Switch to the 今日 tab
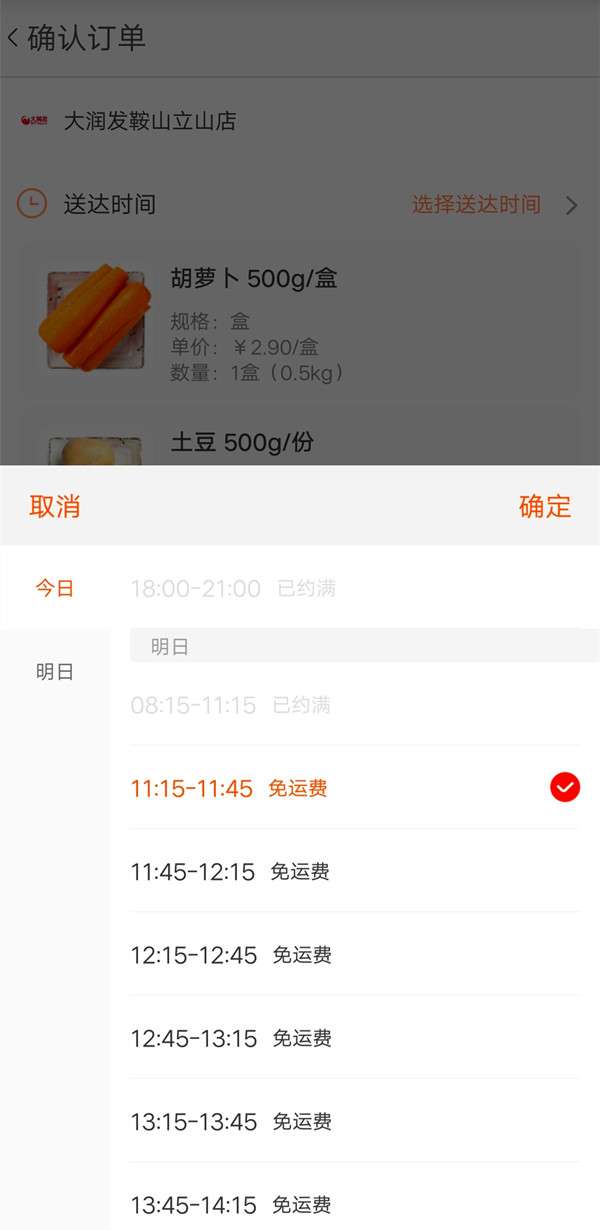Image resolution: width=600 pixels, height=1230 pixels. tap(55, 588)
